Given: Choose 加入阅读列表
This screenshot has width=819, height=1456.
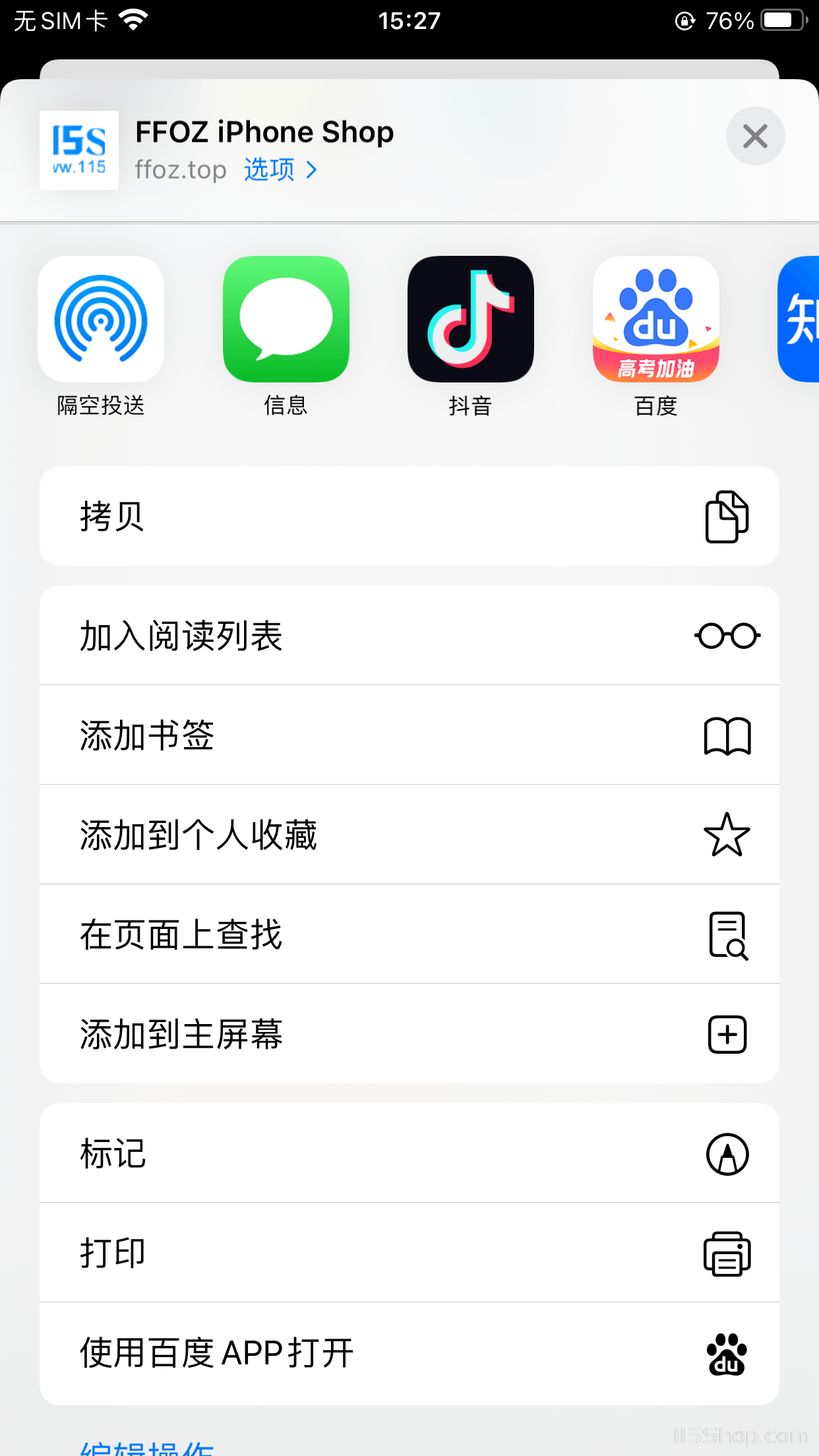Looking at the screenshot, I should pyautogui.click(x=409, y=636).
